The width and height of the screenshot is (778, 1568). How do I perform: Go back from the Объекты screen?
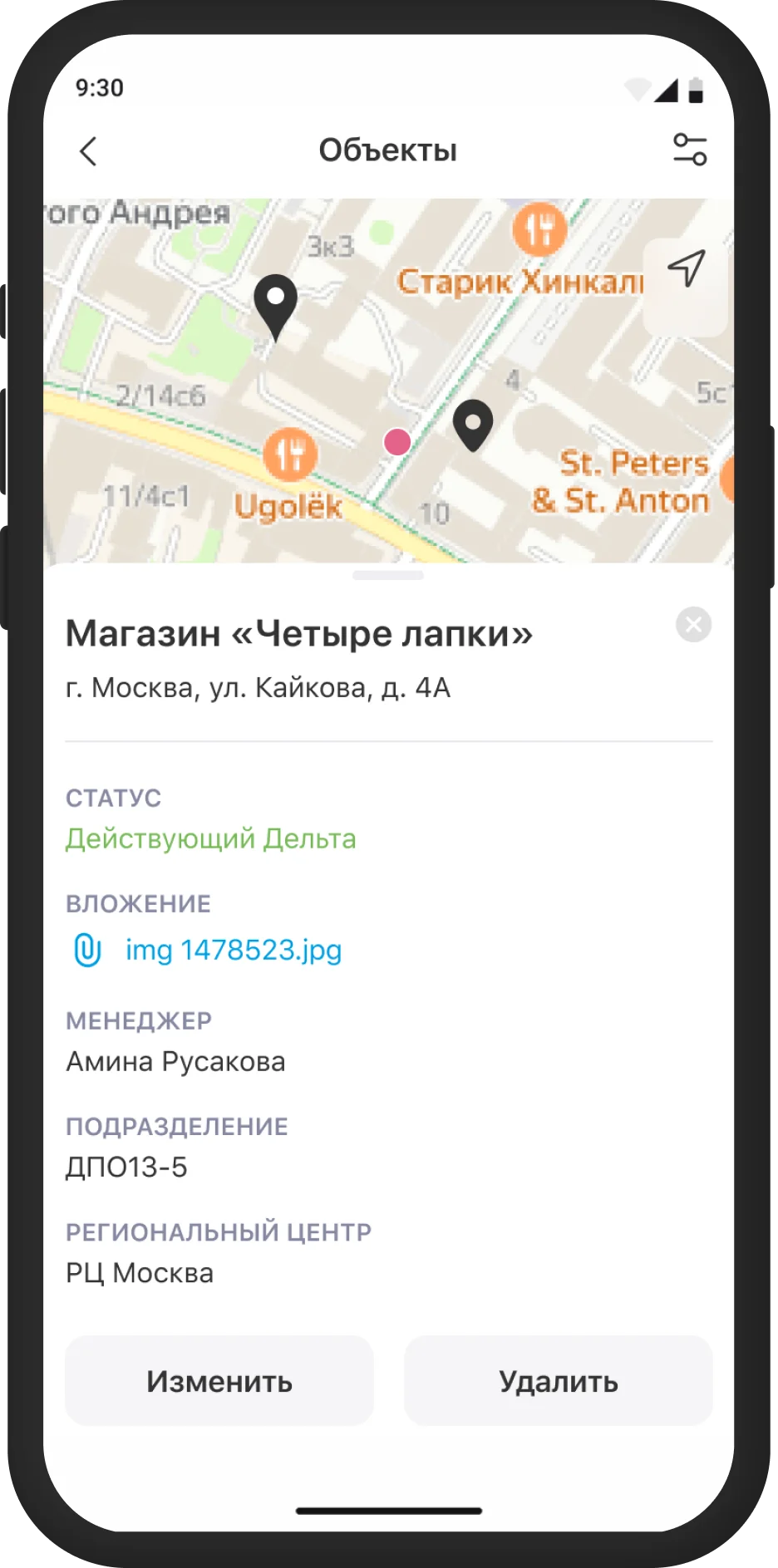tap(88, 151)
